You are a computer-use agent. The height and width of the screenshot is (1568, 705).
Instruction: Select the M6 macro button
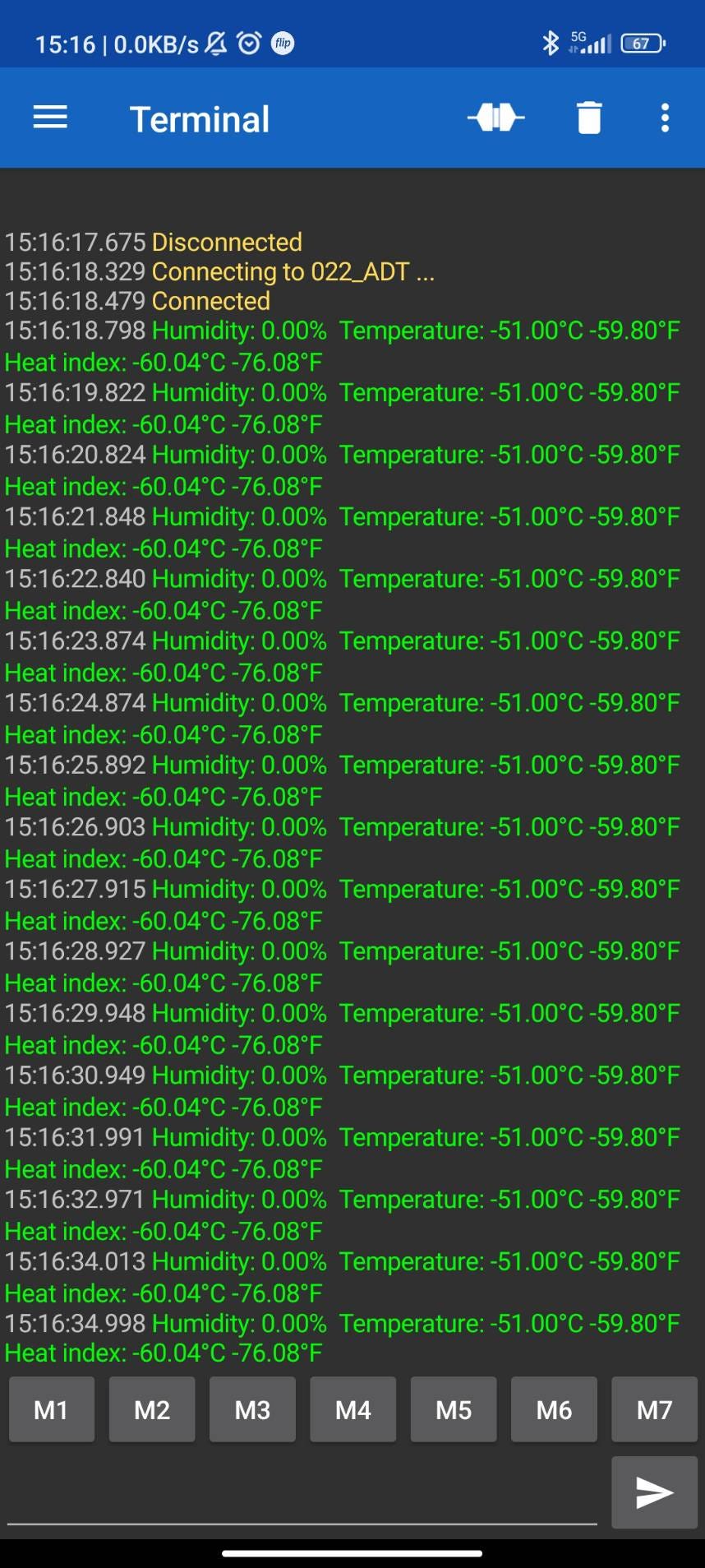(554, 1410)
